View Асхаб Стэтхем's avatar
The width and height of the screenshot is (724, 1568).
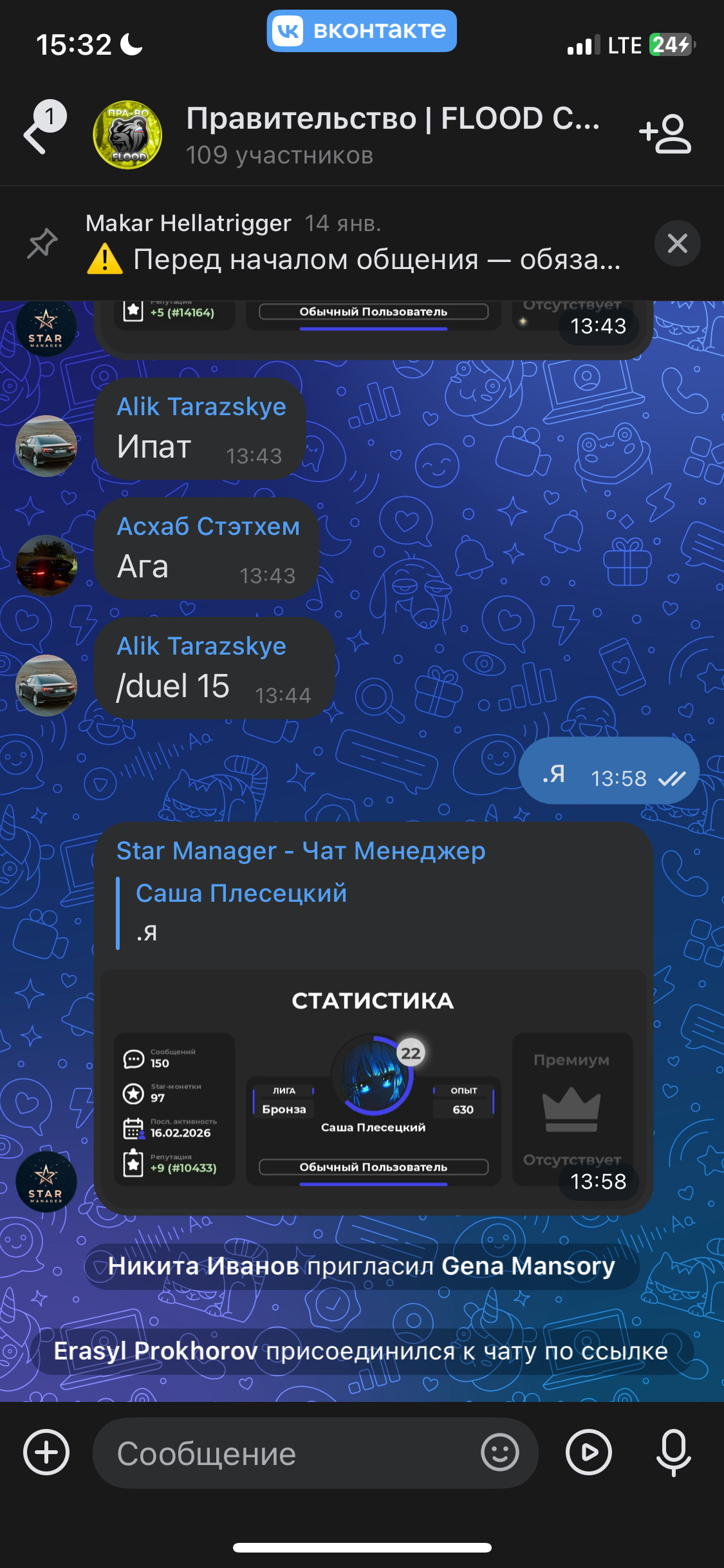click(46, 566)
